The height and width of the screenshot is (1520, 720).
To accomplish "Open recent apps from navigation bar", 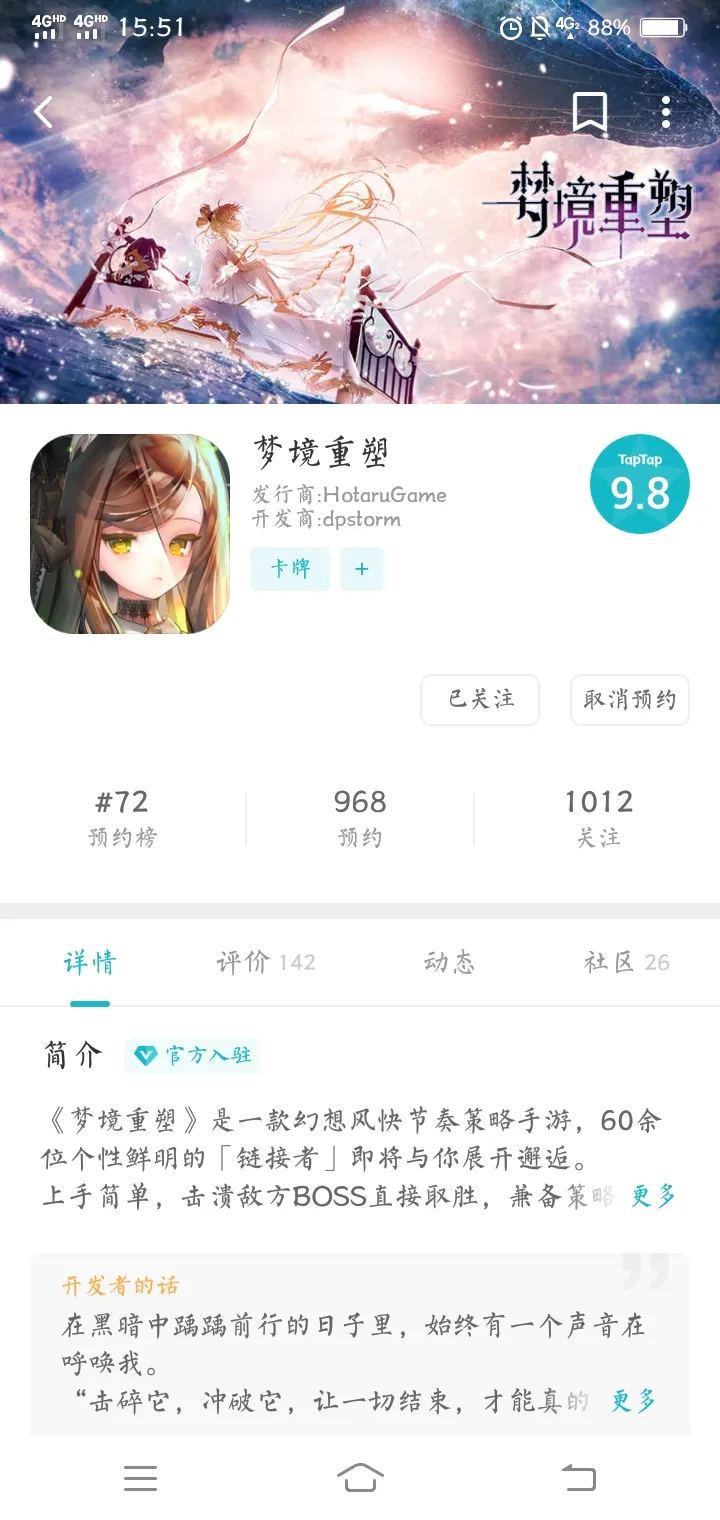I will pos(140,1477).
